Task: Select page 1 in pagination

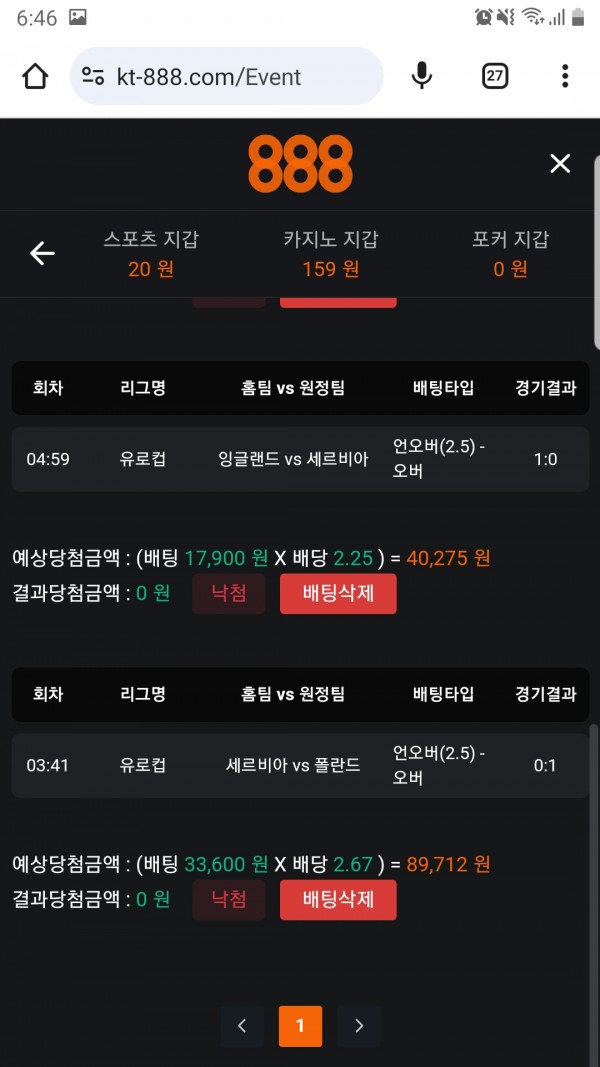Action: pos(300,1026)
